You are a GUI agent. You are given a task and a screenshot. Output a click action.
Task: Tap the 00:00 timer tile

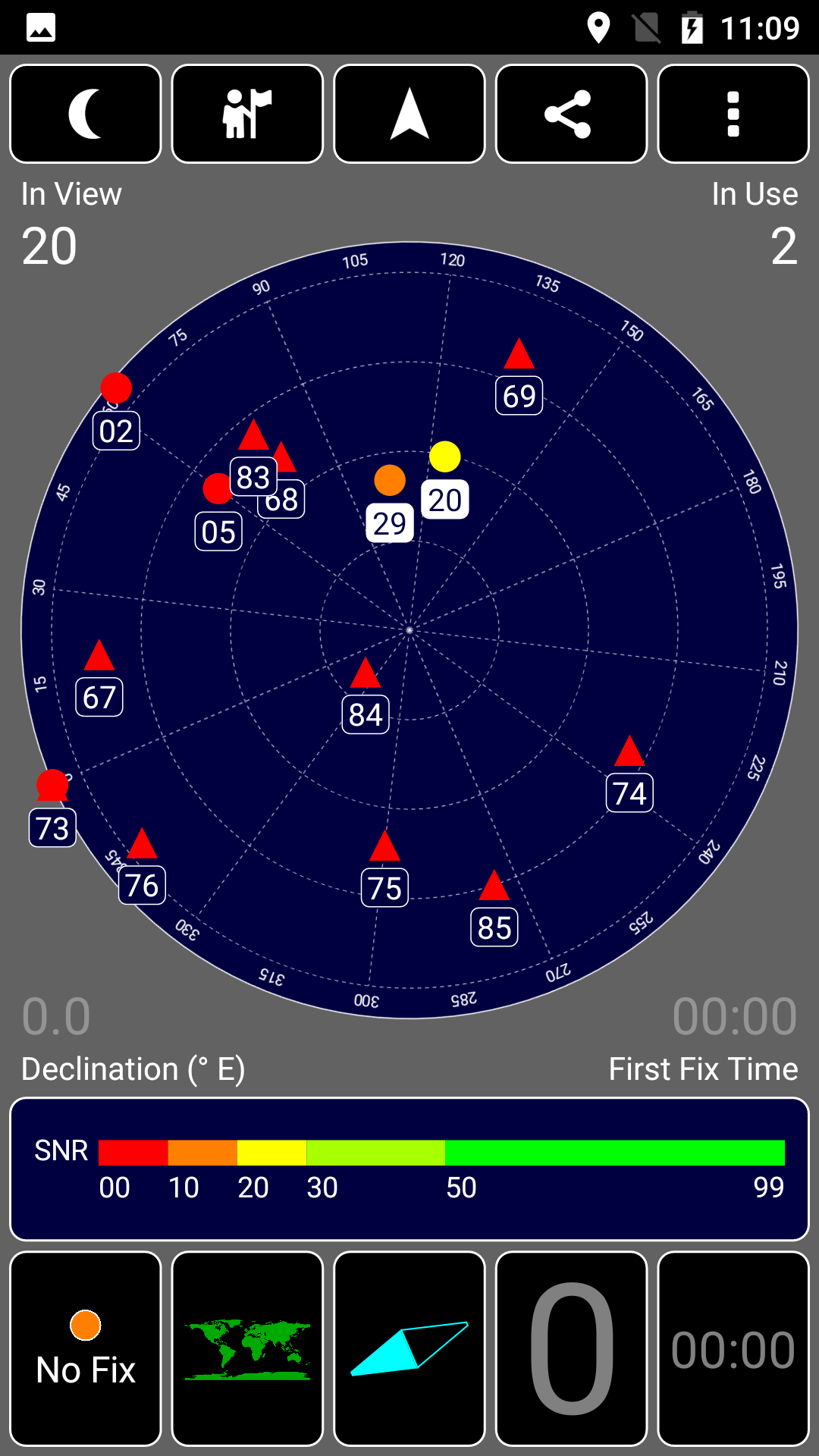point(733,1349)
